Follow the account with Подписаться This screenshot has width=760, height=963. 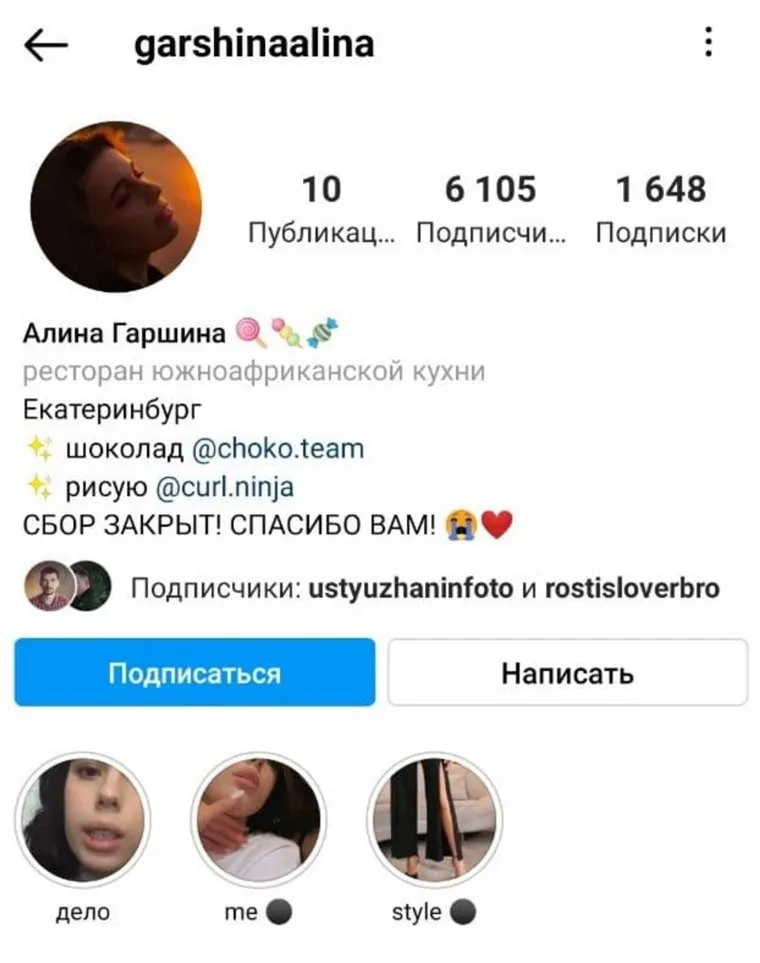tap(195, 673)
